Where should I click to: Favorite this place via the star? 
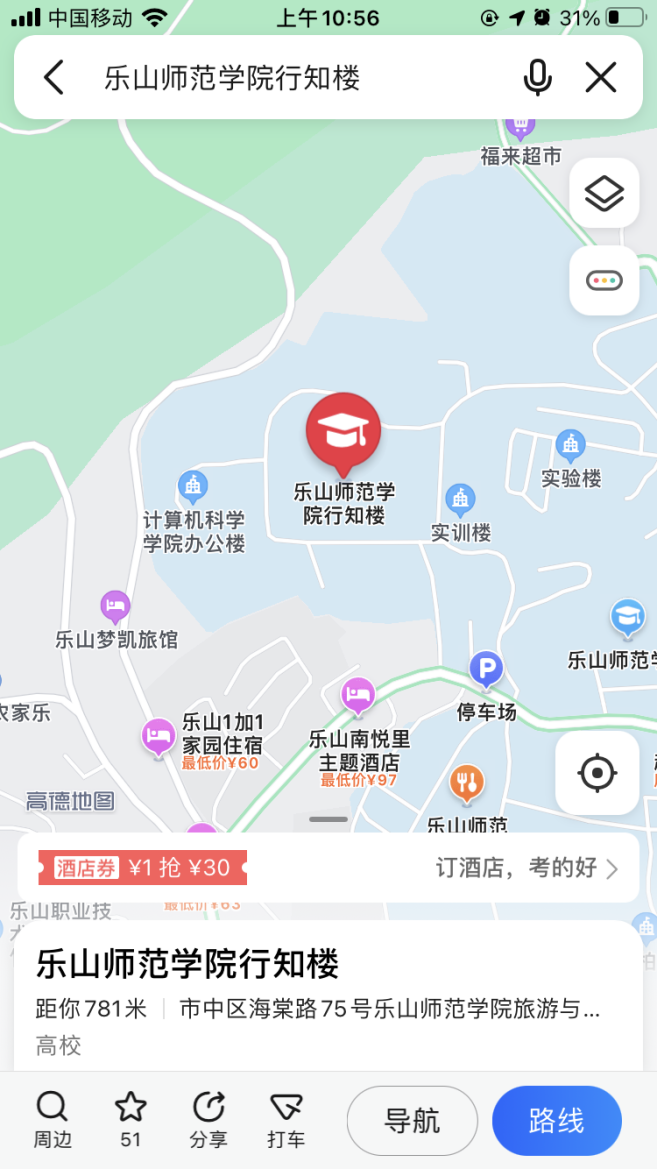[130, 1118]
